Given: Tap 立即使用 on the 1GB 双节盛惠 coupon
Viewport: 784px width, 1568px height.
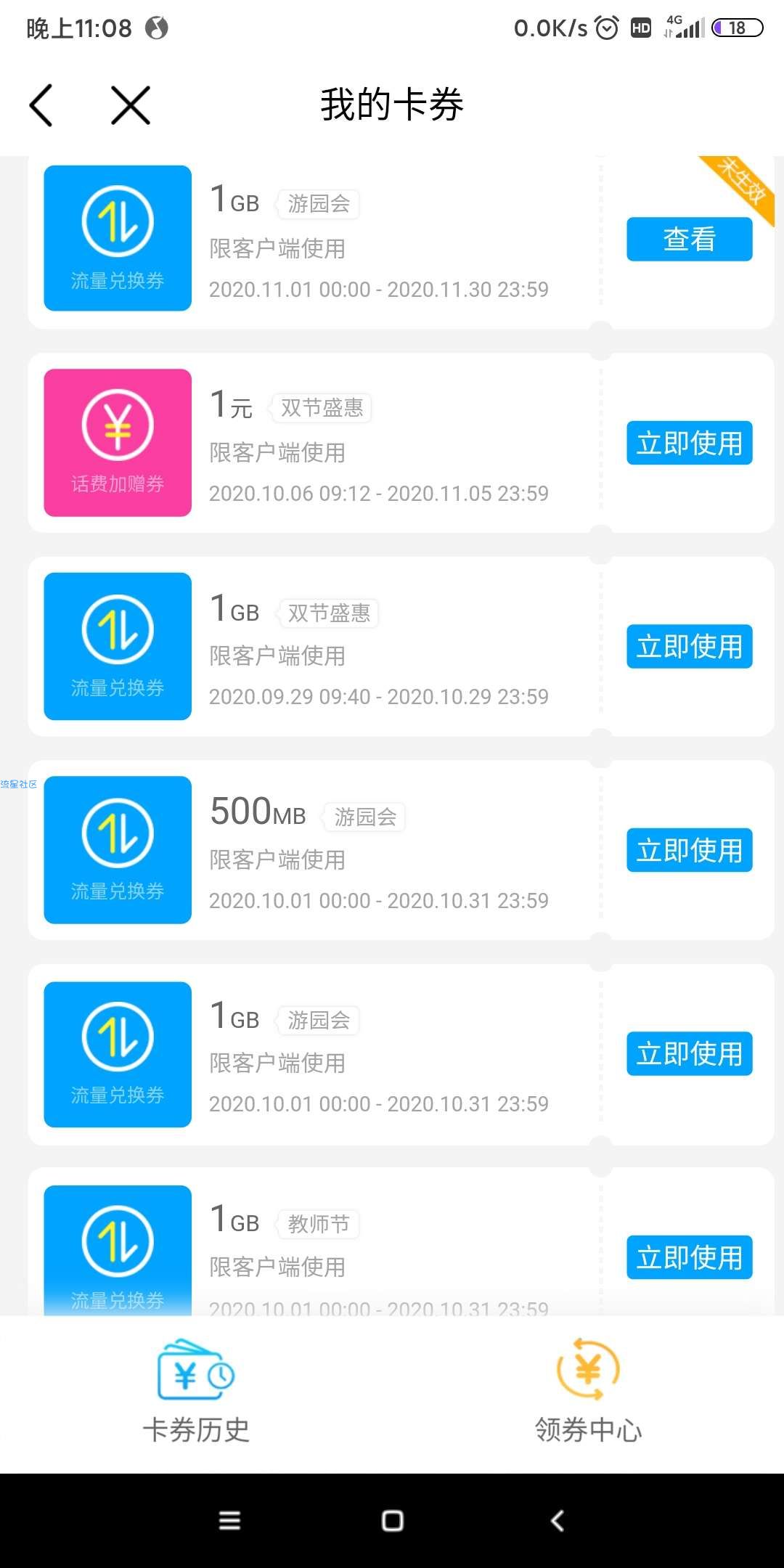Looking at the screenshot, I should click(689, 646).
